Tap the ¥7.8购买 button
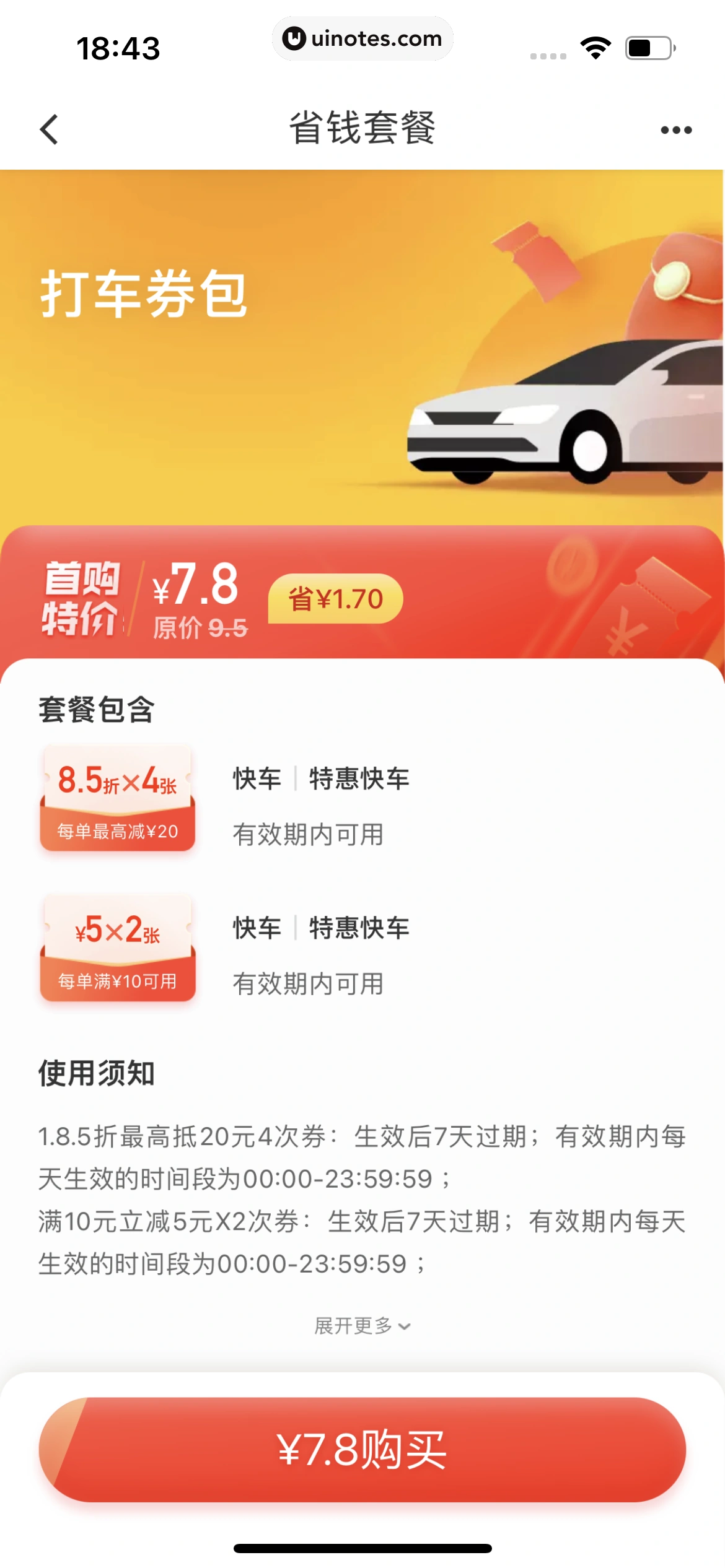The image size is (725, 1568). coord(362,1450)
